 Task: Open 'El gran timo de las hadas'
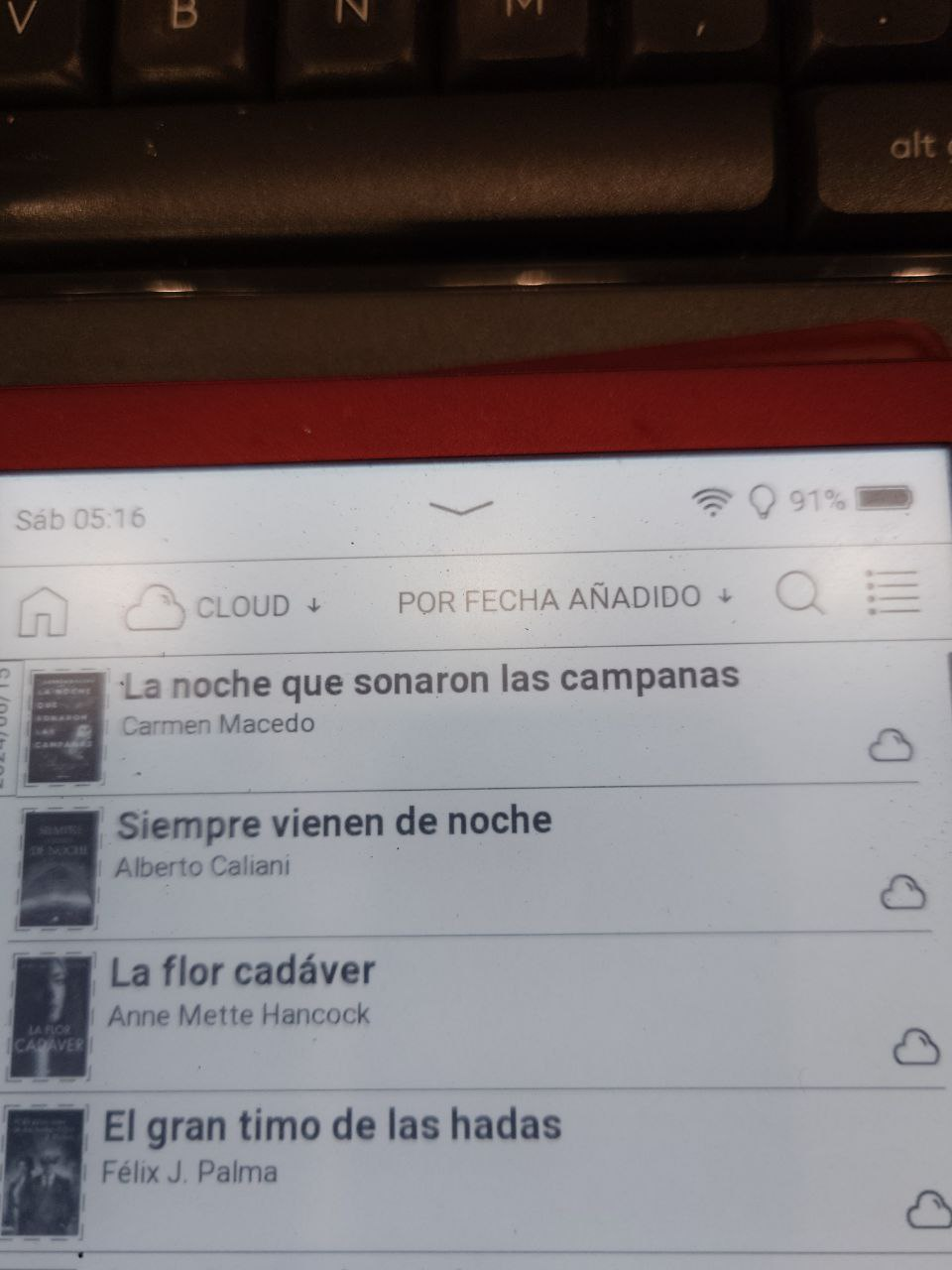(332, 1127)
